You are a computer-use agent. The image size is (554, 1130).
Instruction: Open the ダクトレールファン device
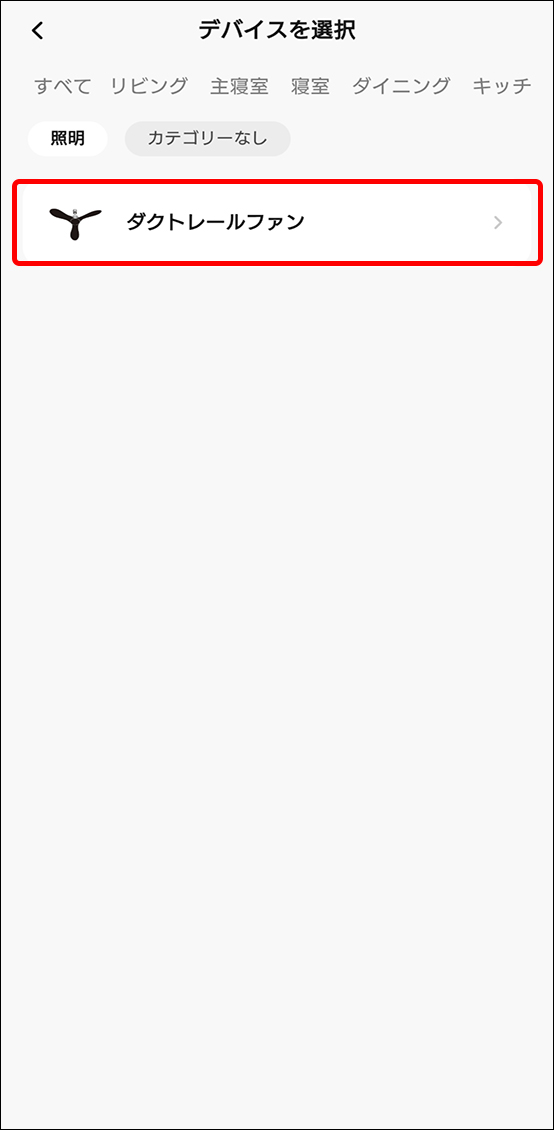(x=277, y=223)
